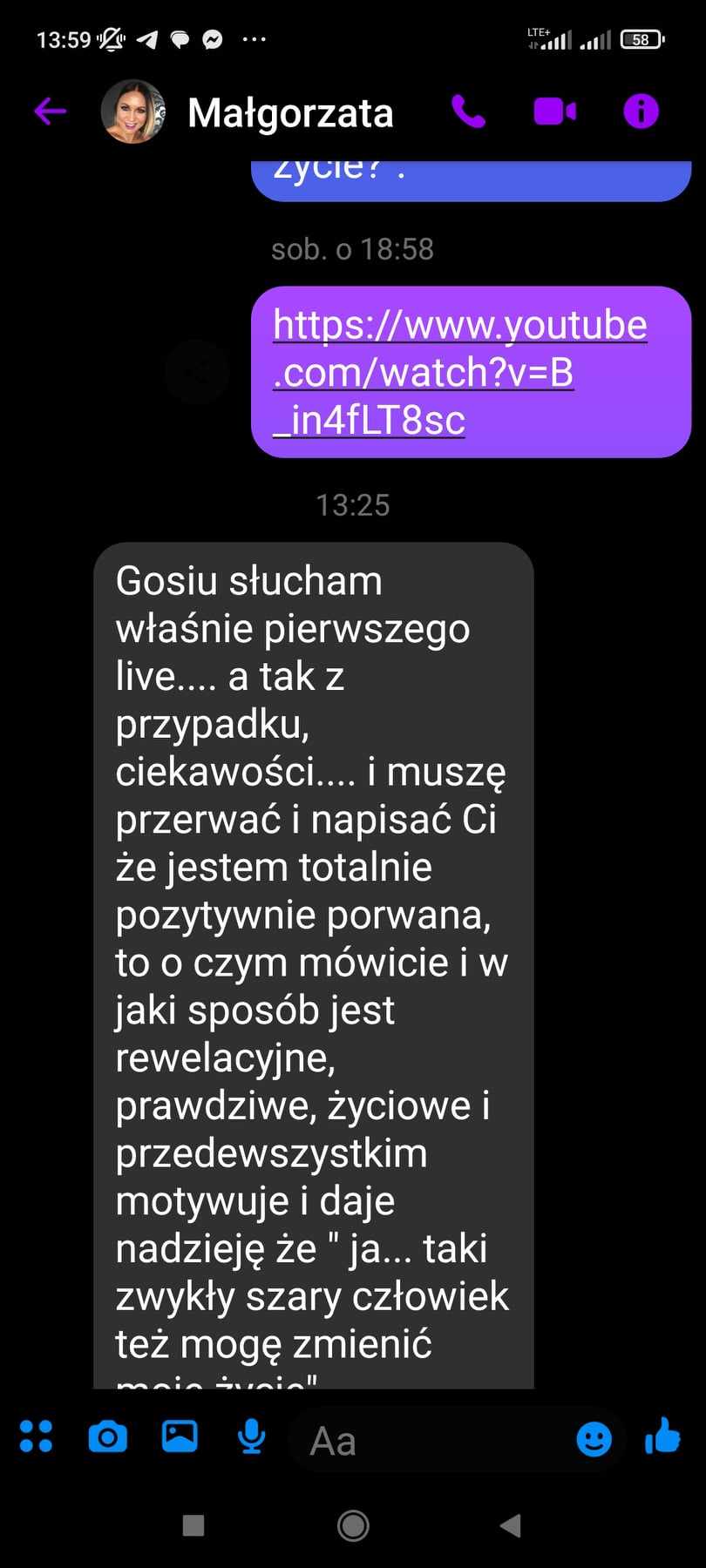Pick an image from the gallery
Screen dimensions: 706x1568
tap(180, 1436)
